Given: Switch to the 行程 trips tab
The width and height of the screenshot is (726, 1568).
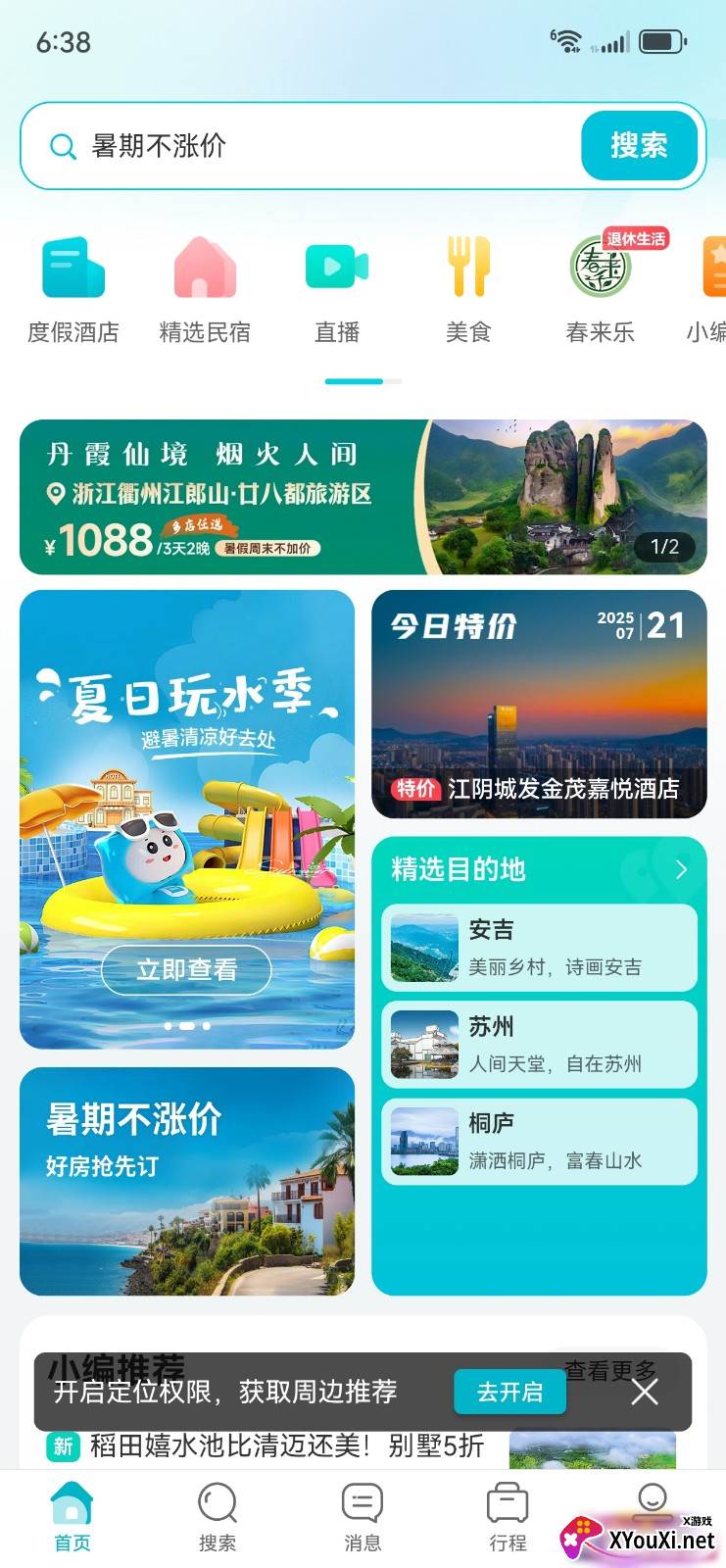Looking at the screenshot, I should tap(508, 1517).
